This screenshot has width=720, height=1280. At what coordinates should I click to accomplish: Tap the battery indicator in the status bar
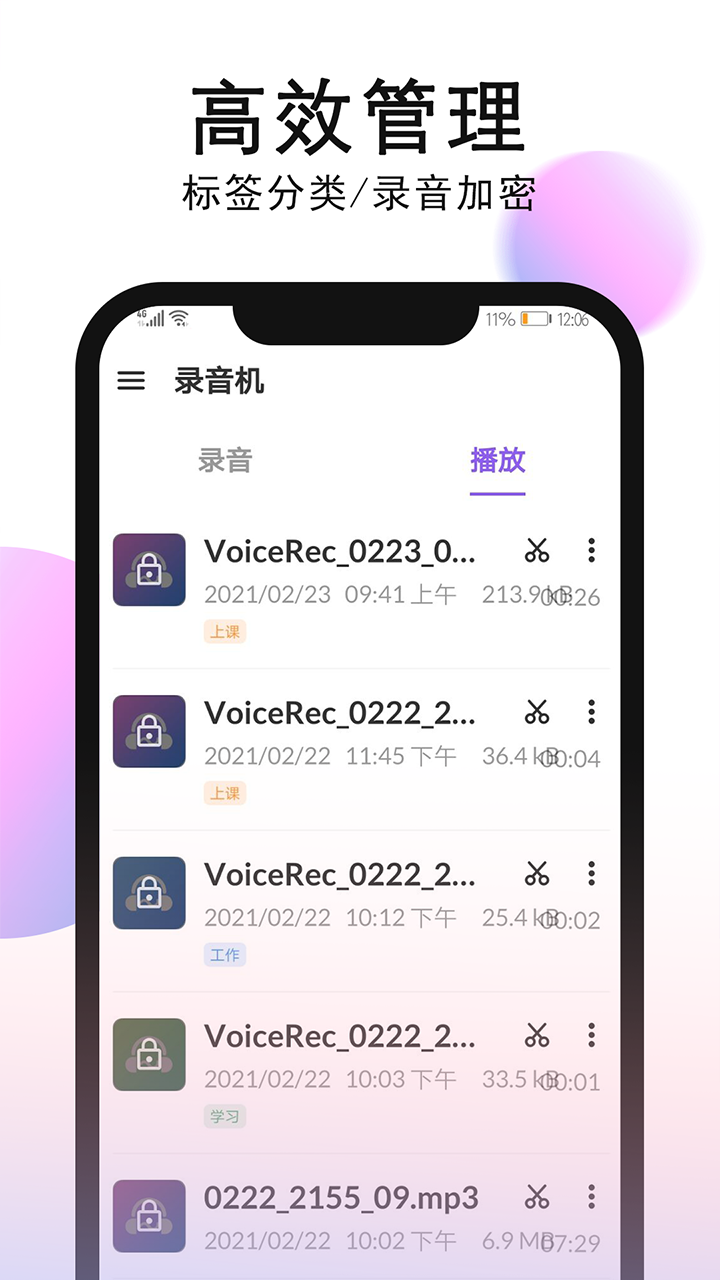533,318
